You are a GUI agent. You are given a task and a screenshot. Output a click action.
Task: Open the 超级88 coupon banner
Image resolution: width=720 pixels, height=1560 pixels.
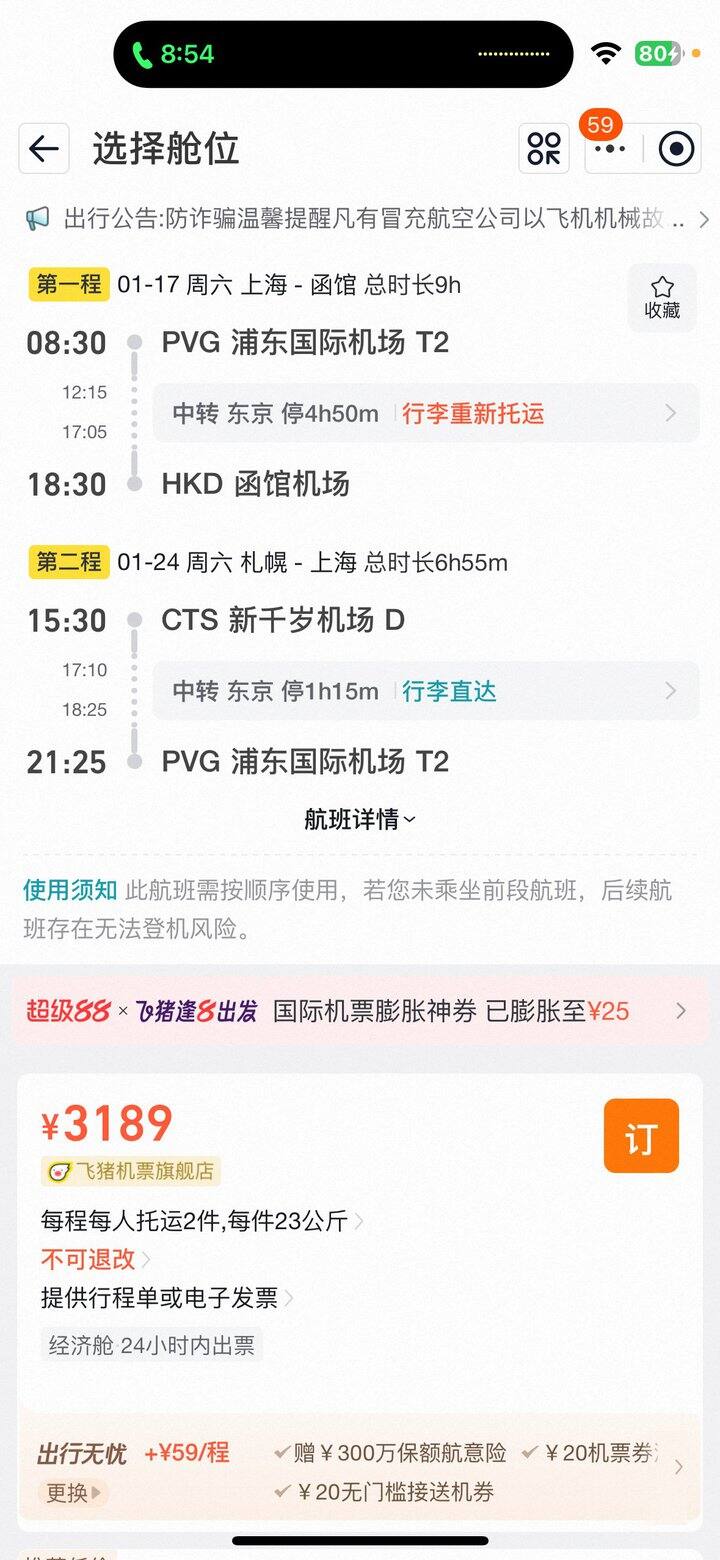tap(360, 1011)
